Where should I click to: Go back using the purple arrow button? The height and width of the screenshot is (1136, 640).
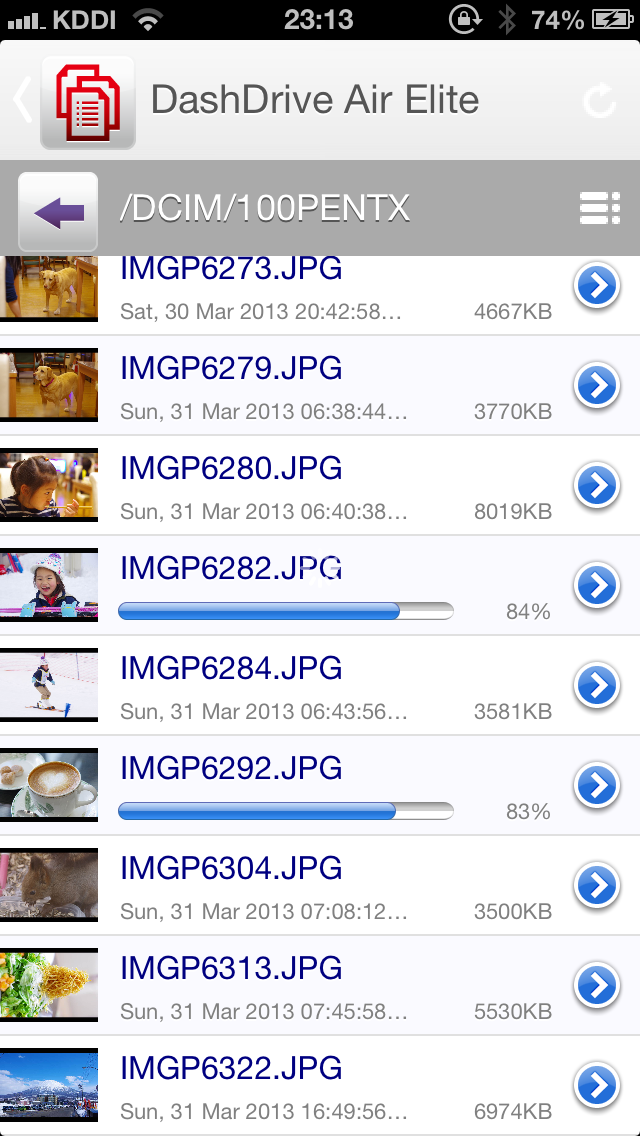coord(58,212)
